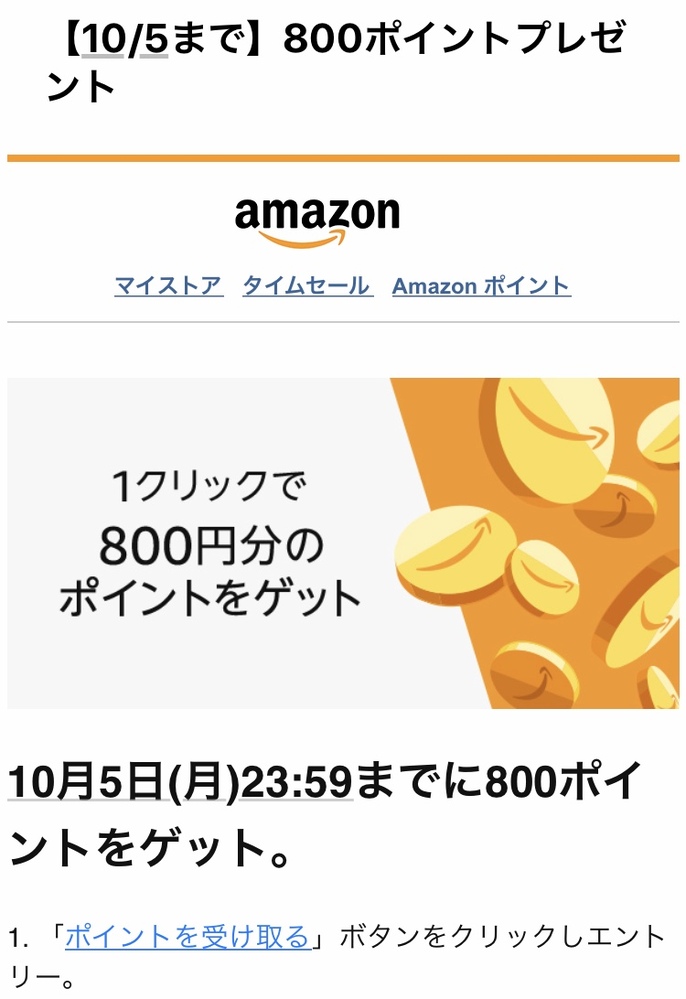Open the Amazon ポイント link
Viewport: 686px width, 999px height.
point(481,286)
